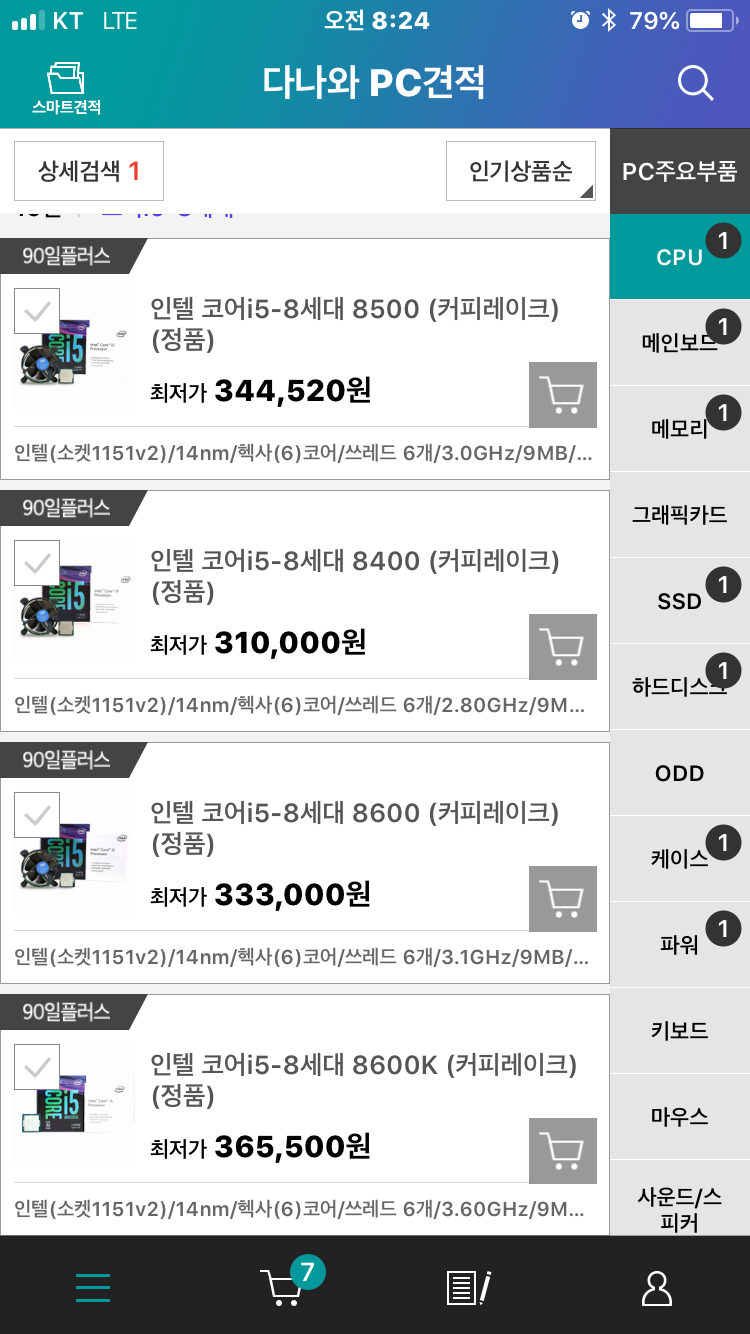
Task: Tick the checkbox for 코어i5 8600K
Action: (x=37, y=1067)
